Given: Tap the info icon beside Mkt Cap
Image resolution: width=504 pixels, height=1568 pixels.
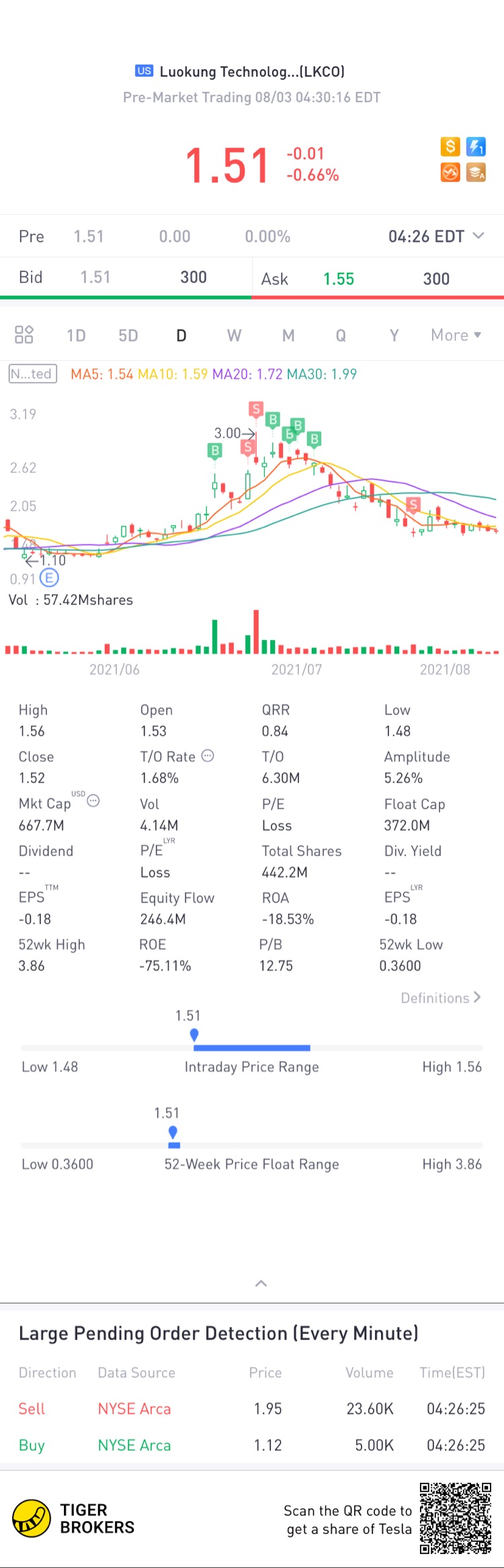Looking at the screenshot, I should 94,800.
